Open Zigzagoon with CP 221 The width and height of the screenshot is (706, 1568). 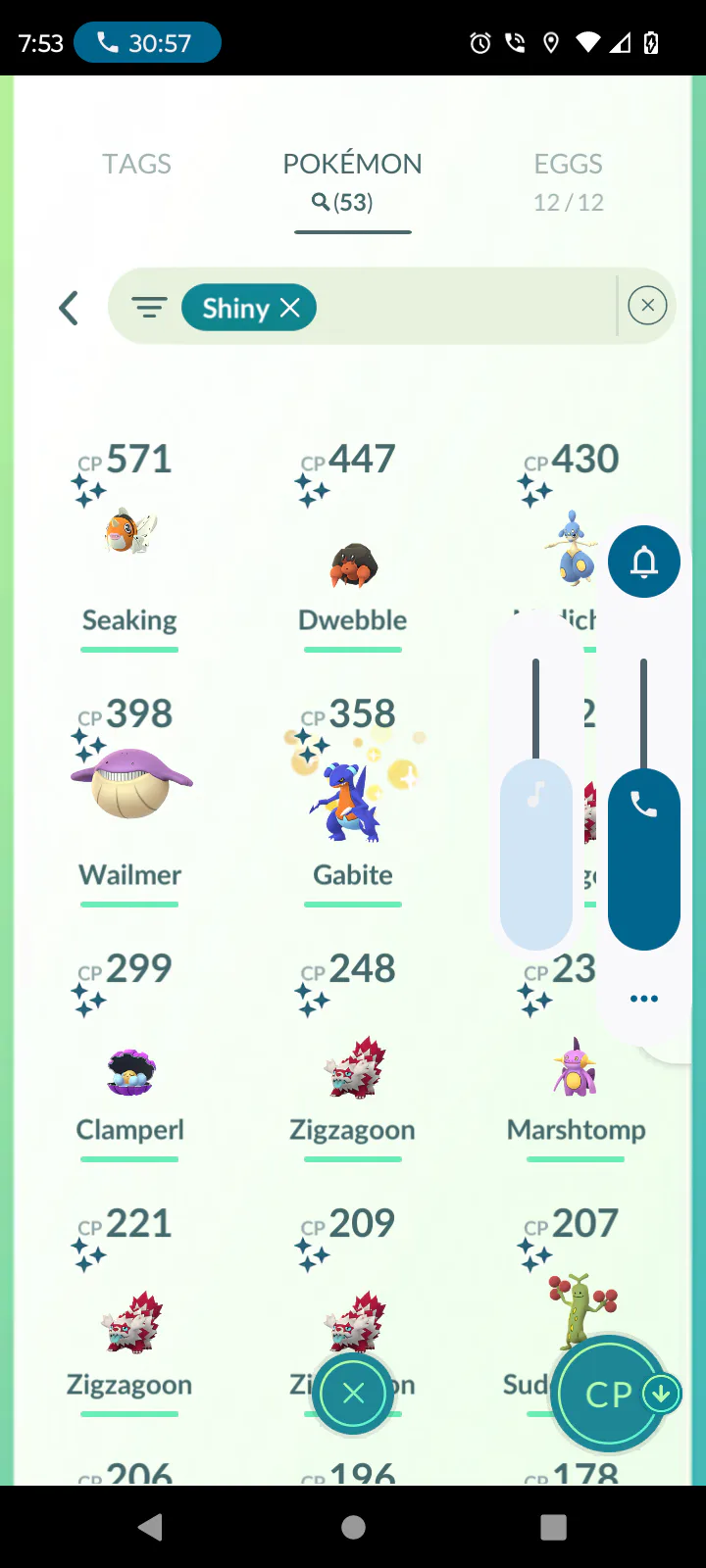coord(130,1323)
